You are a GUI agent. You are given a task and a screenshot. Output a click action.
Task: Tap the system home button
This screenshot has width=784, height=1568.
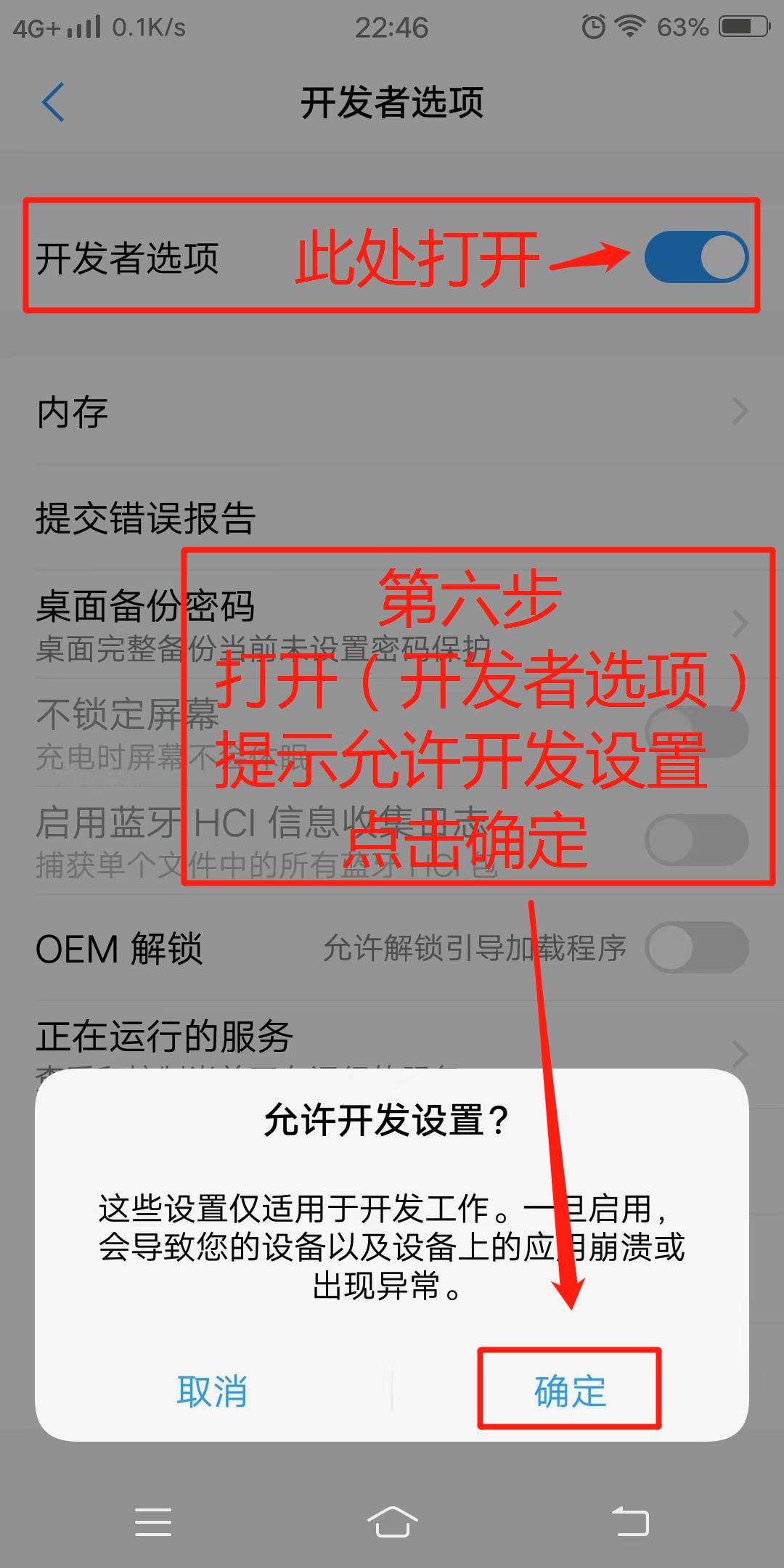point(392,1521)
